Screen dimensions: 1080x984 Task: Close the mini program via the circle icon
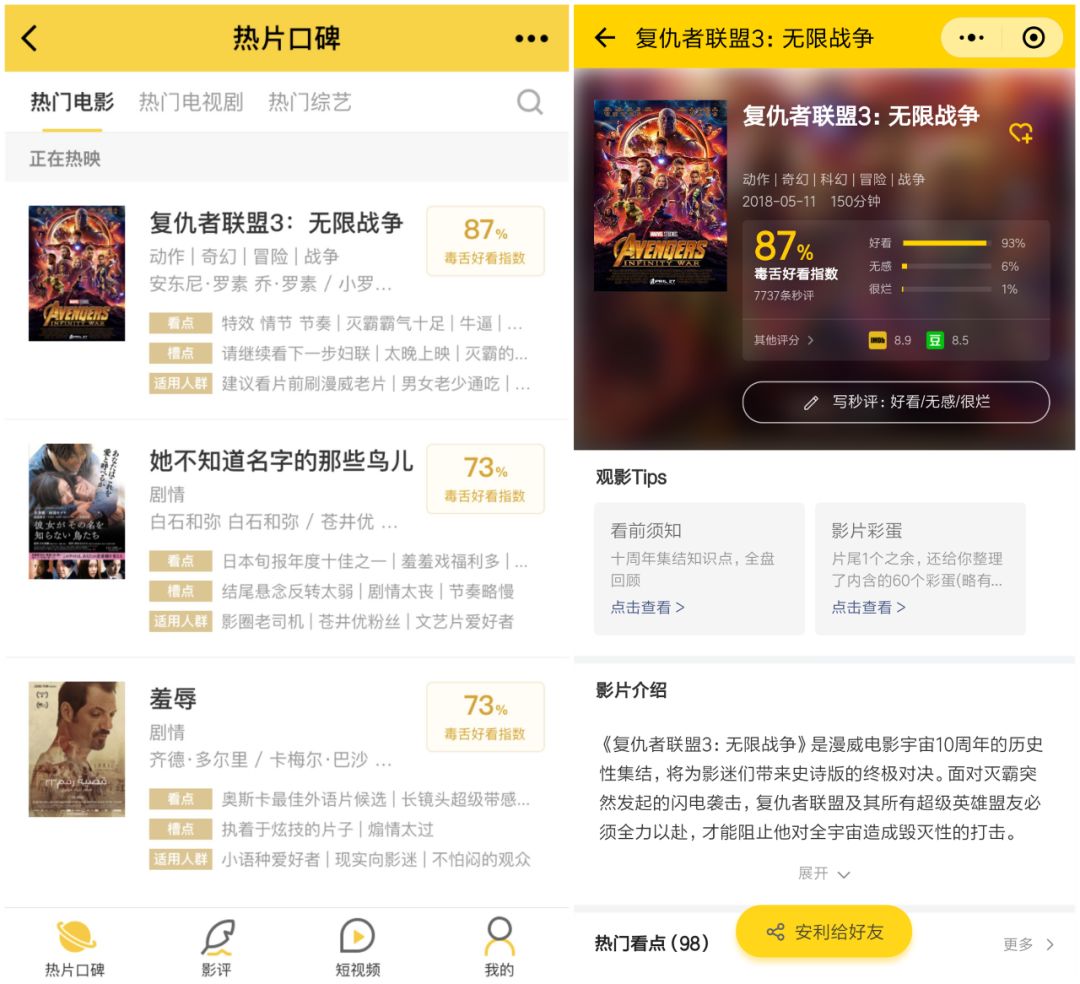[x=1033, y=38]
